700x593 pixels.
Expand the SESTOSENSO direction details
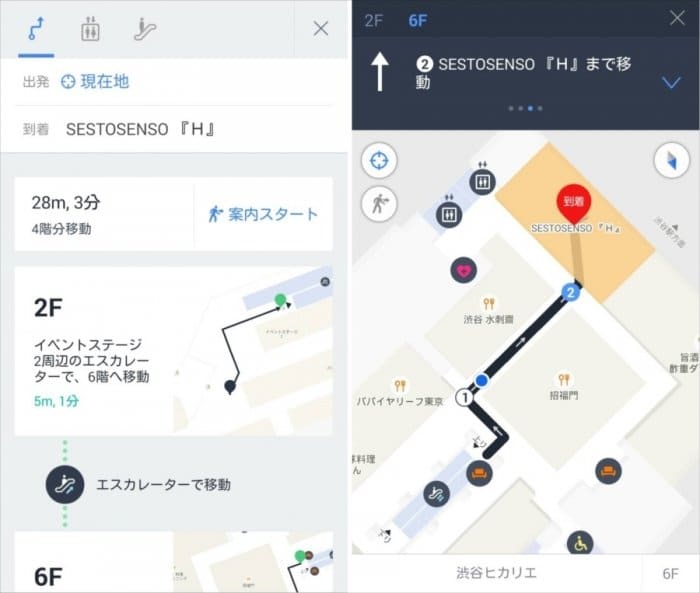(671, 83)
